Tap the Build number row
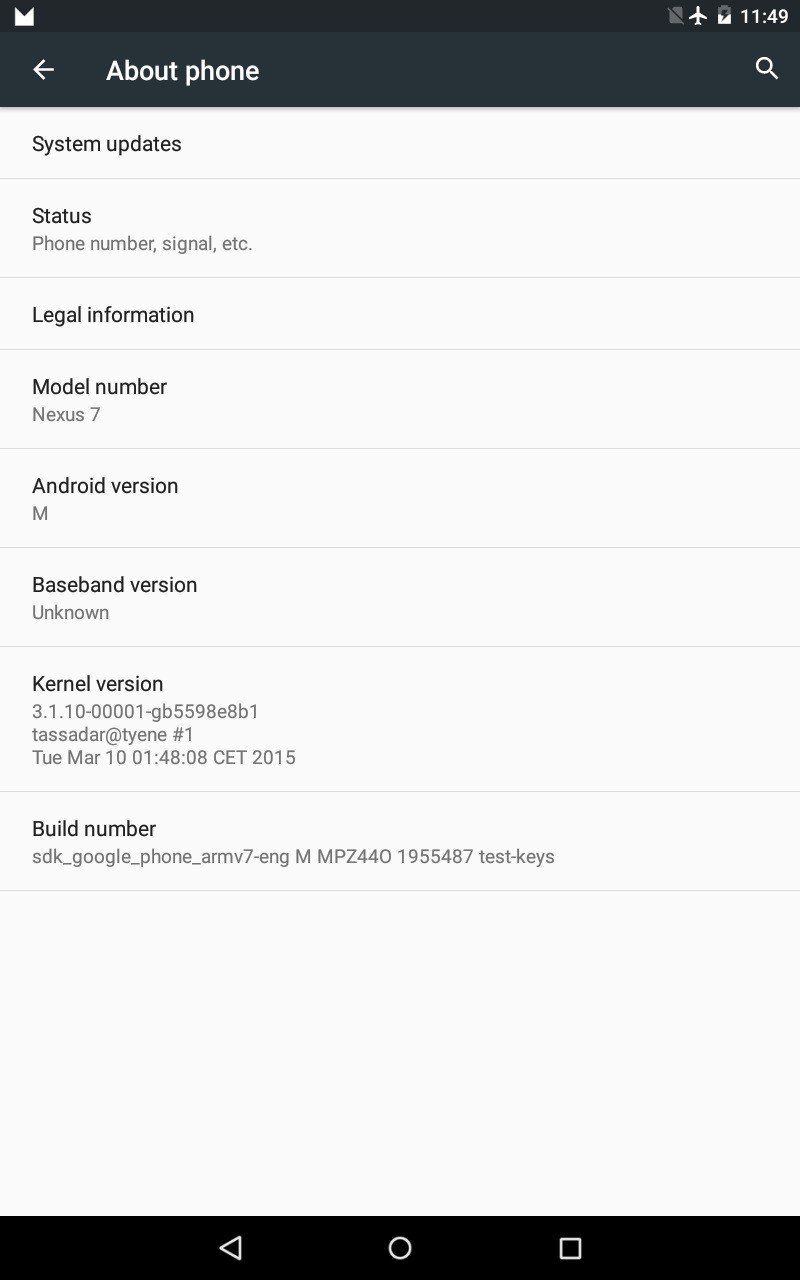Viewport: 800px width, 1280px height. pos(400,842)
